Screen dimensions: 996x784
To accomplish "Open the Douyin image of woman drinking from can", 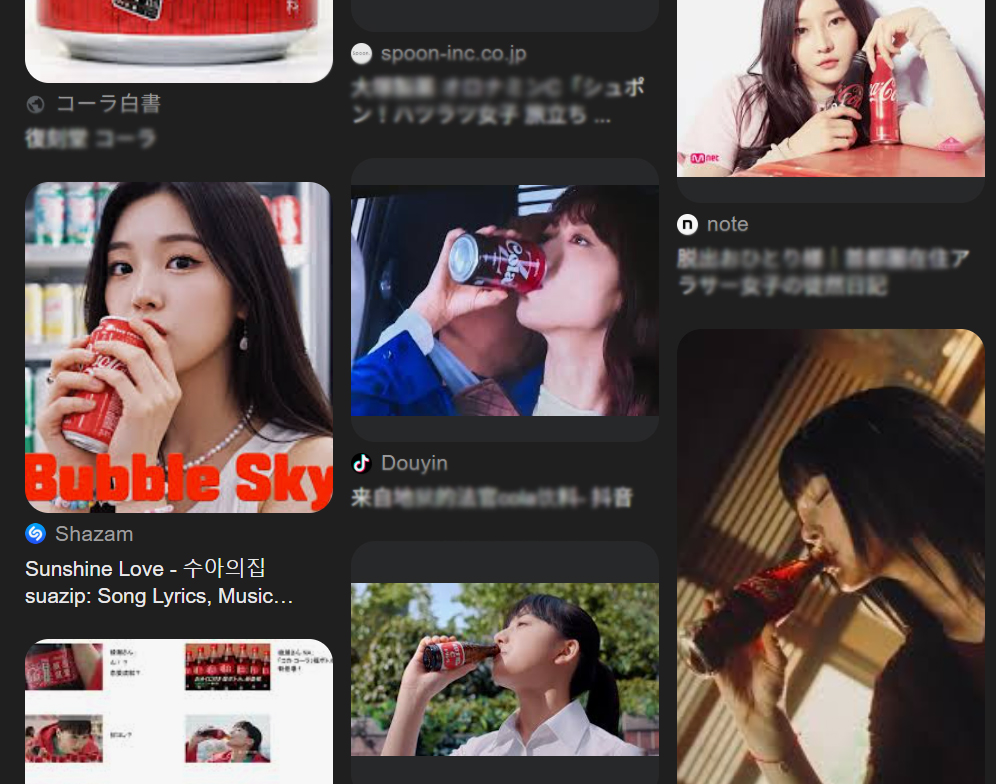I will coord(504,300).
